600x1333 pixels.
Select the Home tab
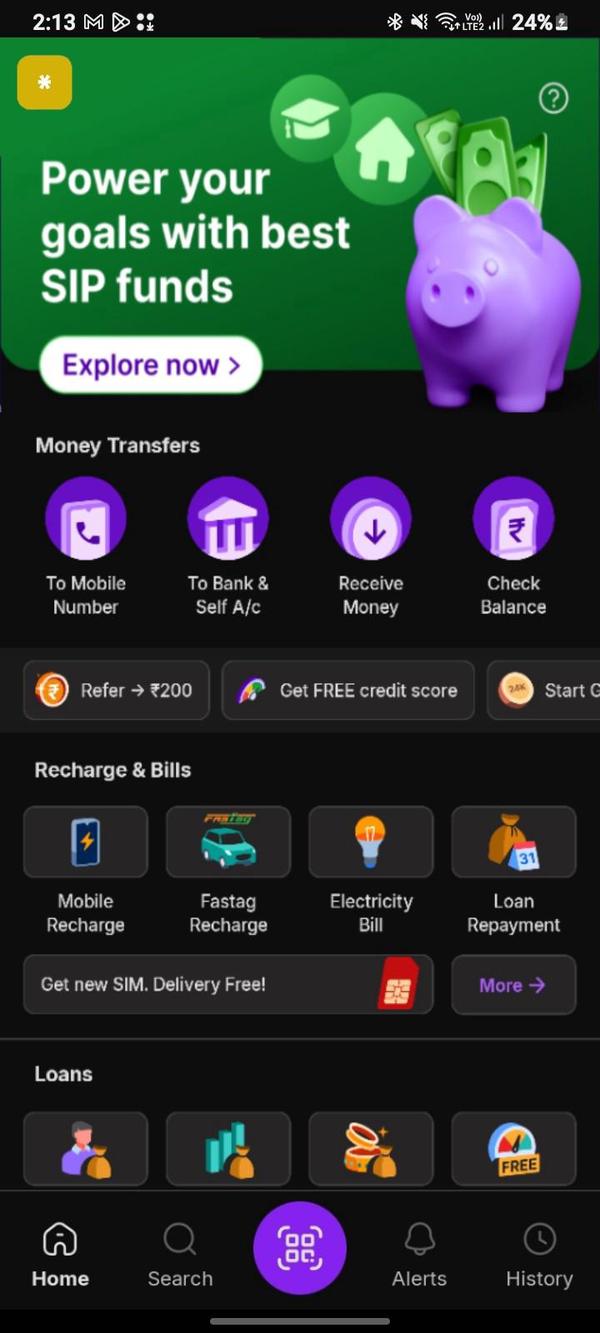tap(60, 1256)
